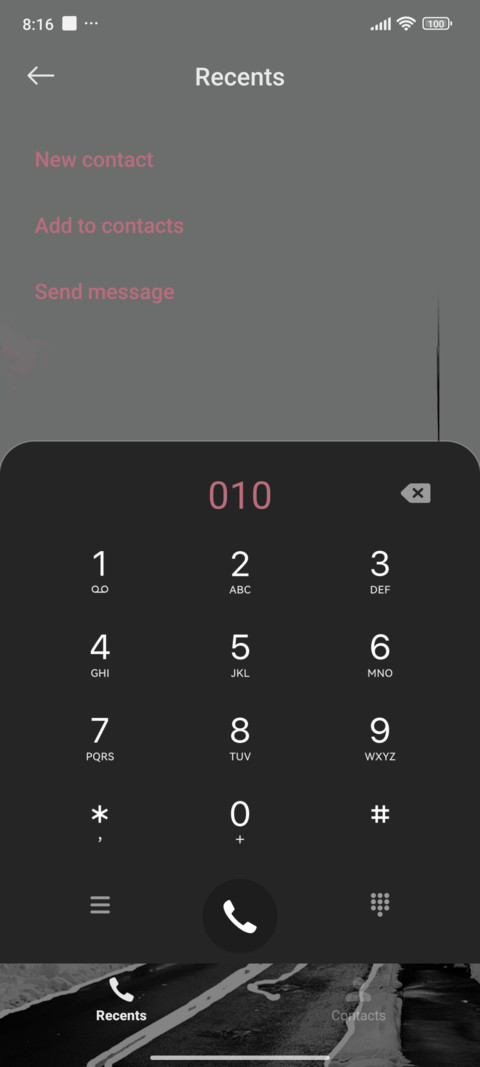Enter digit 4 GHI

[x=100, y=656]
